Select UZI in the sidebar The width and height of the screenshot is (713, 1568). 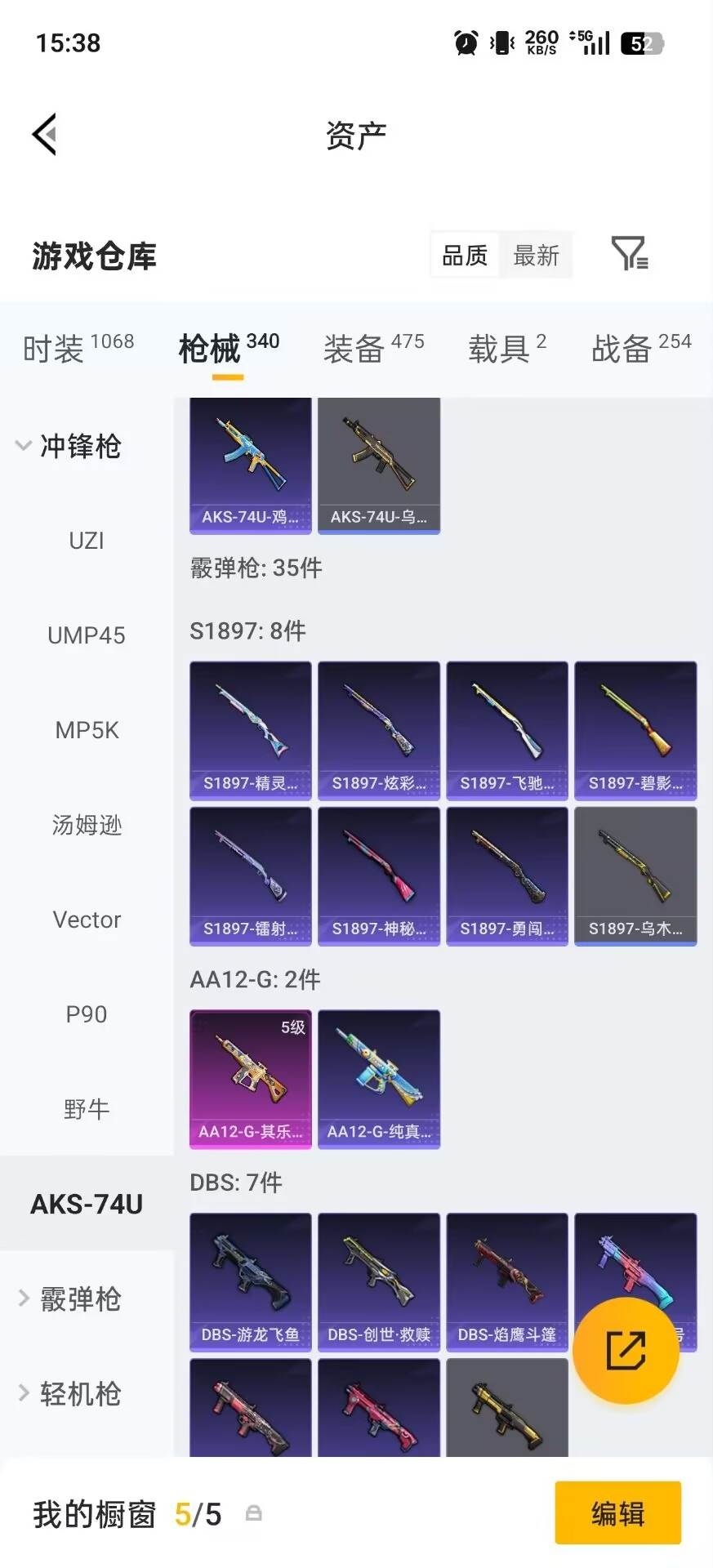click(87, 541)
